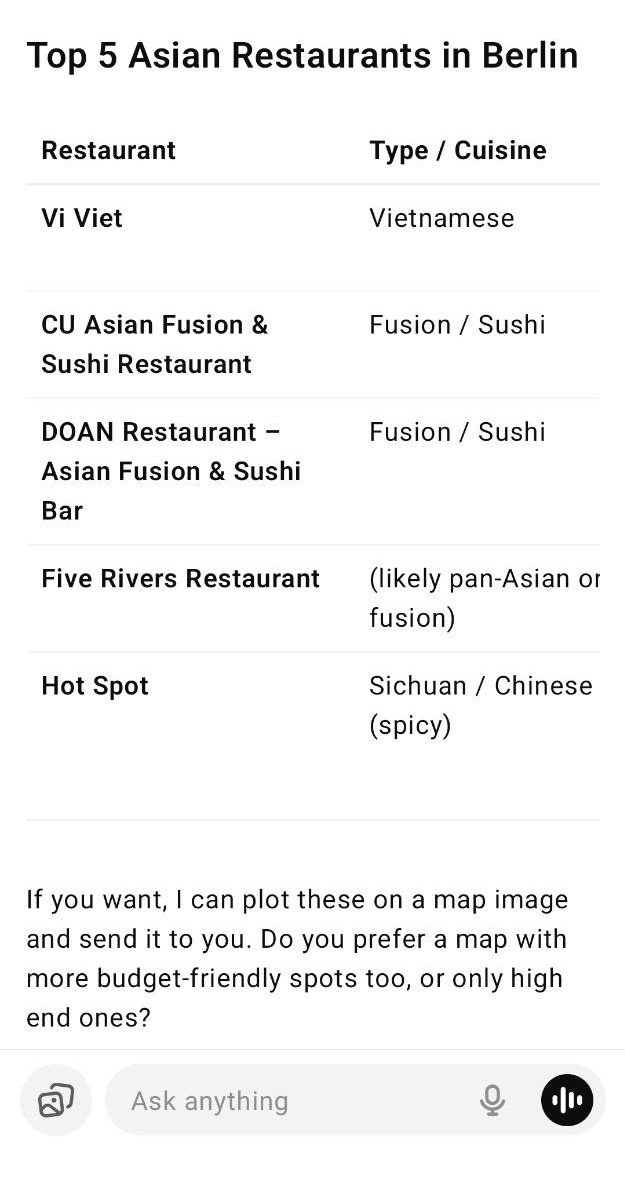Viewport: 625px width, 1182px height.
Task: Open the photo attachment picker
Action: 56,1100
